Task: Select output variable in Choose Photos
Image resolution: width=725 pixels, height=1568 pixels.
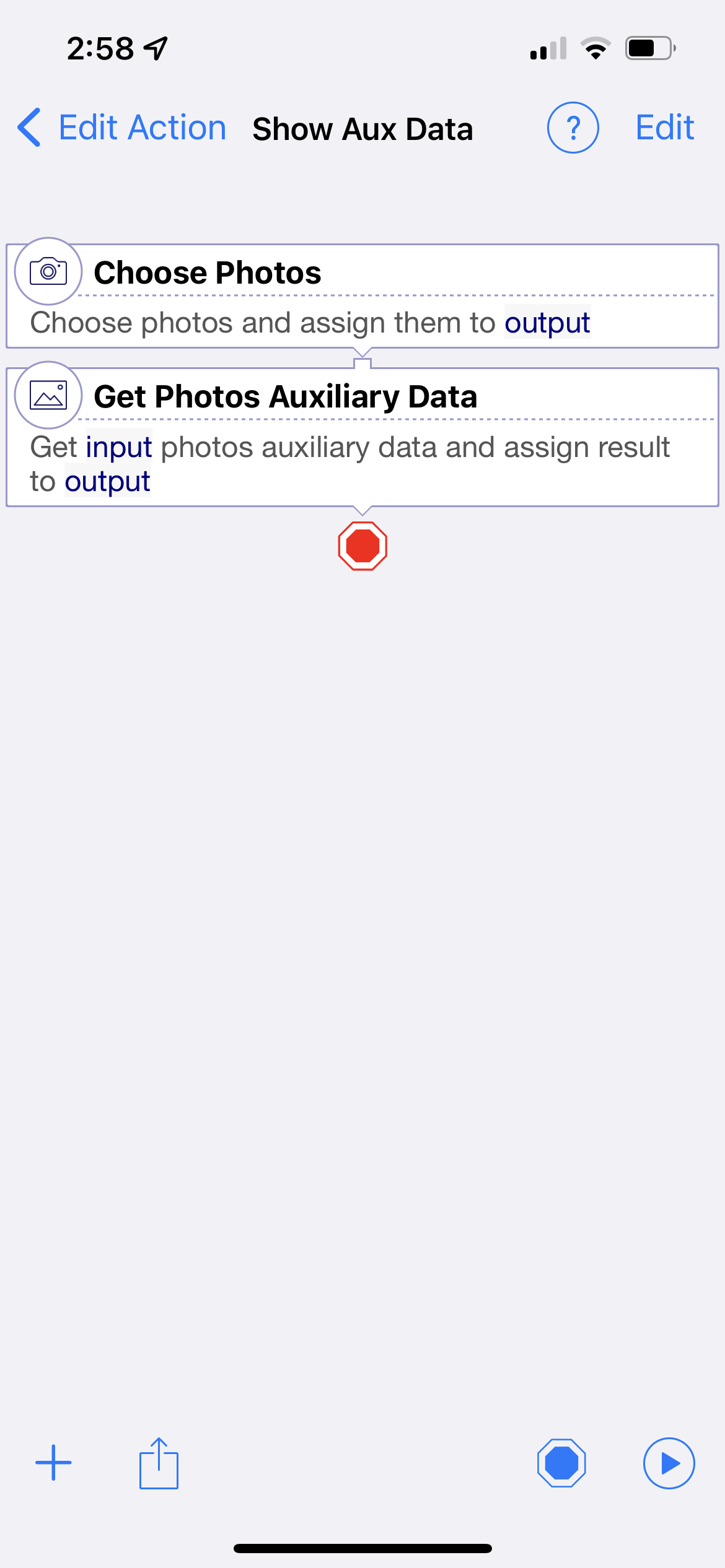Action: pyautogui.click(x=547, y=322)
